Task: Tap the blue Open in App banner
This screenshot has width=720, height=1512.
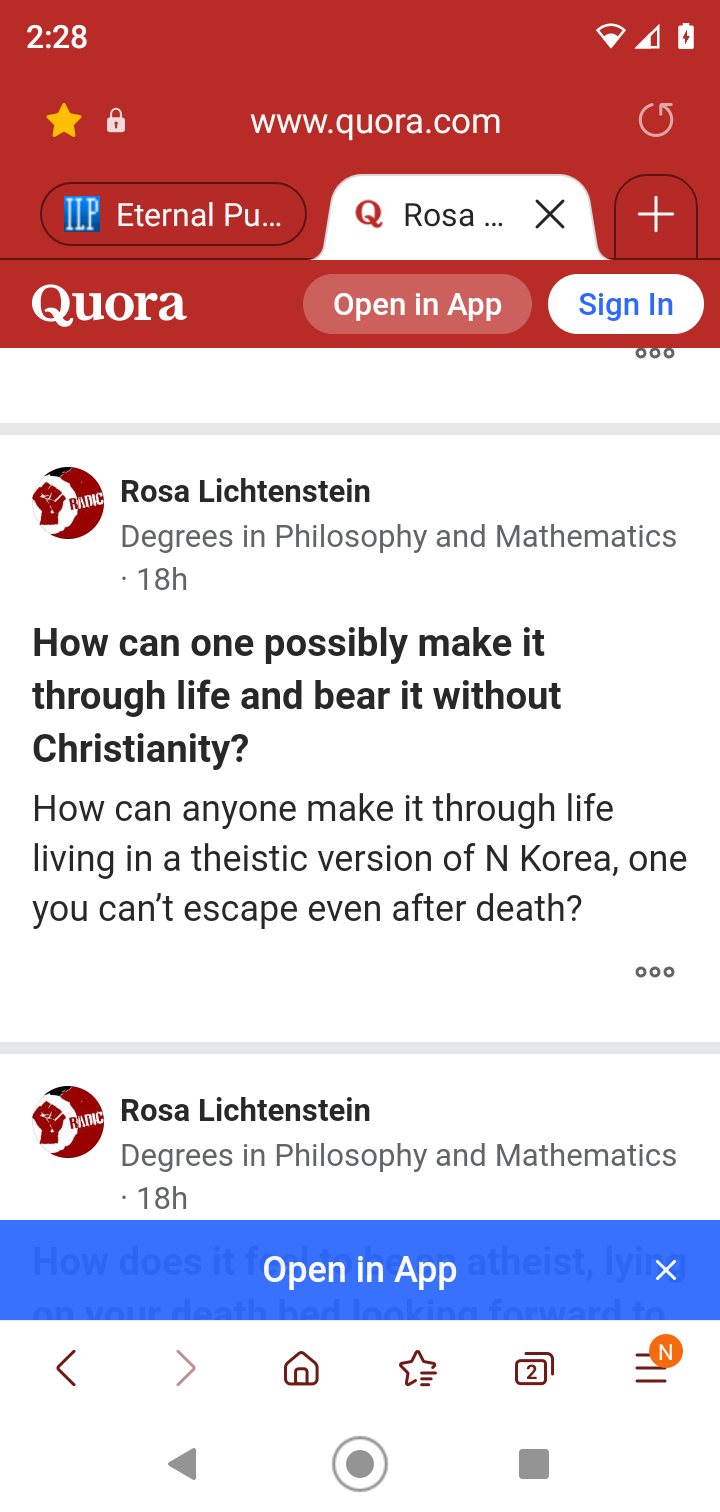Action: (359, 1270)
